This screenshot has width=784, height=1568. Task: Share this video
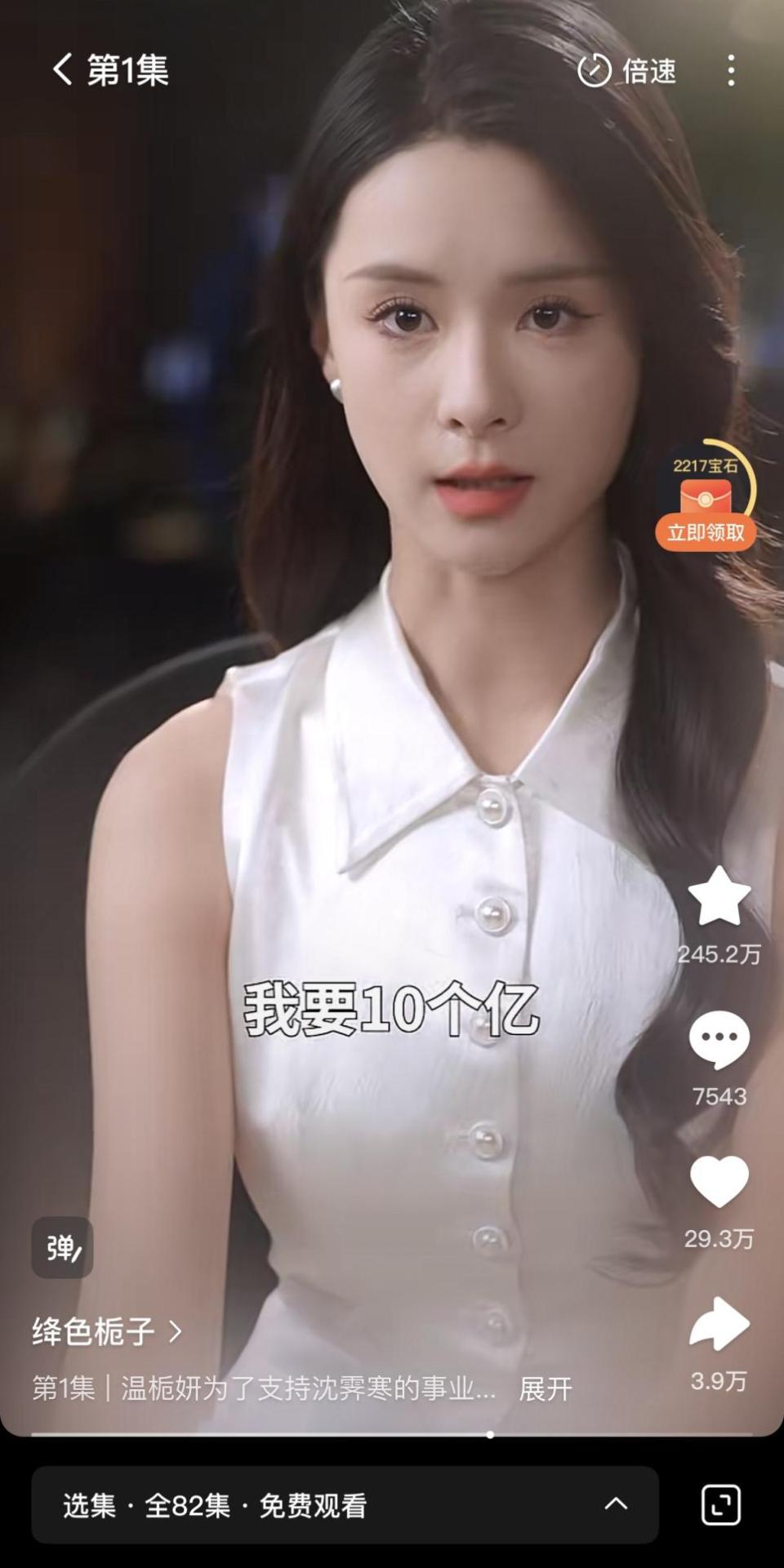click(719, 1324)
